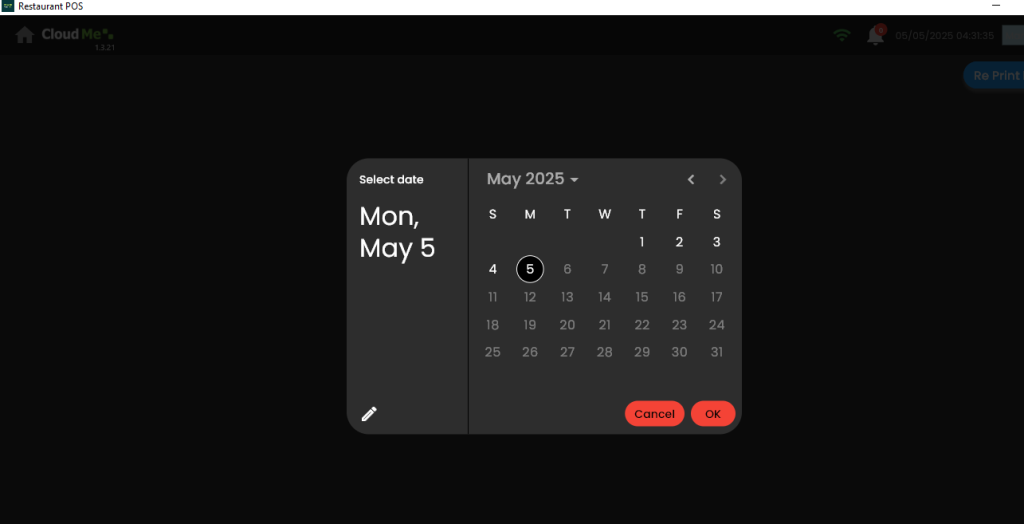Switch to manual date entry with the pencil icon

point(369,414)
